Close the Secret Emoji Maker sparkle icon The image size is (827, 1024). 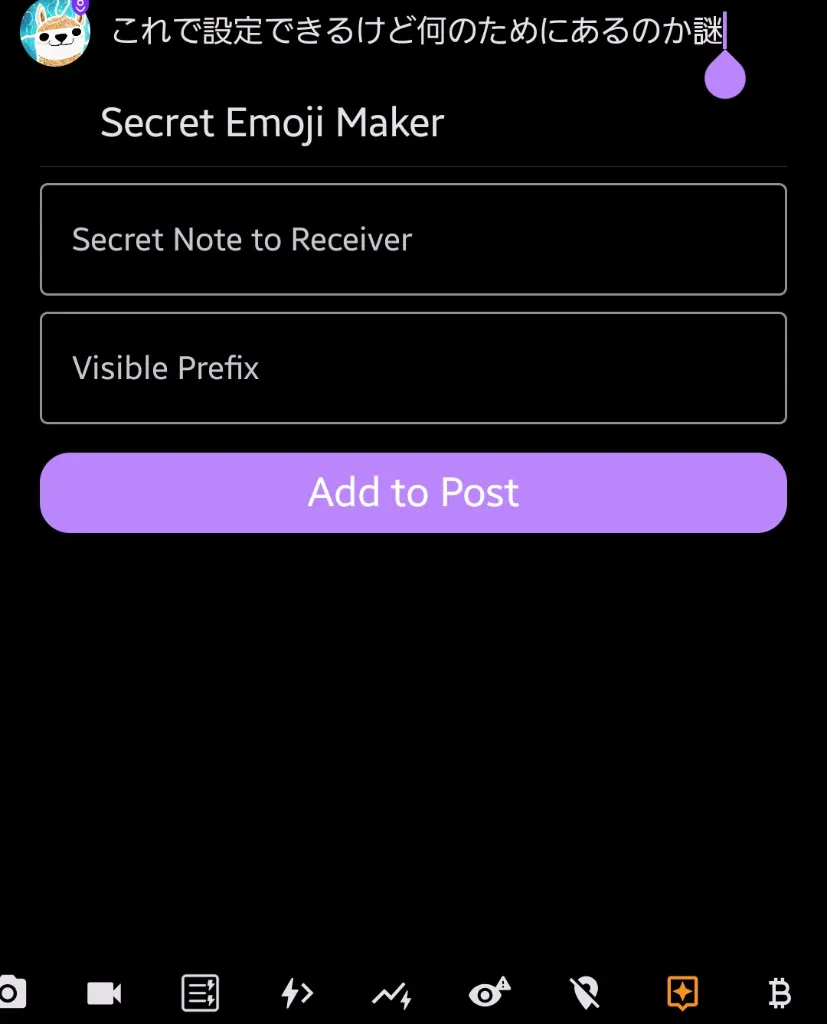point(682,993)
